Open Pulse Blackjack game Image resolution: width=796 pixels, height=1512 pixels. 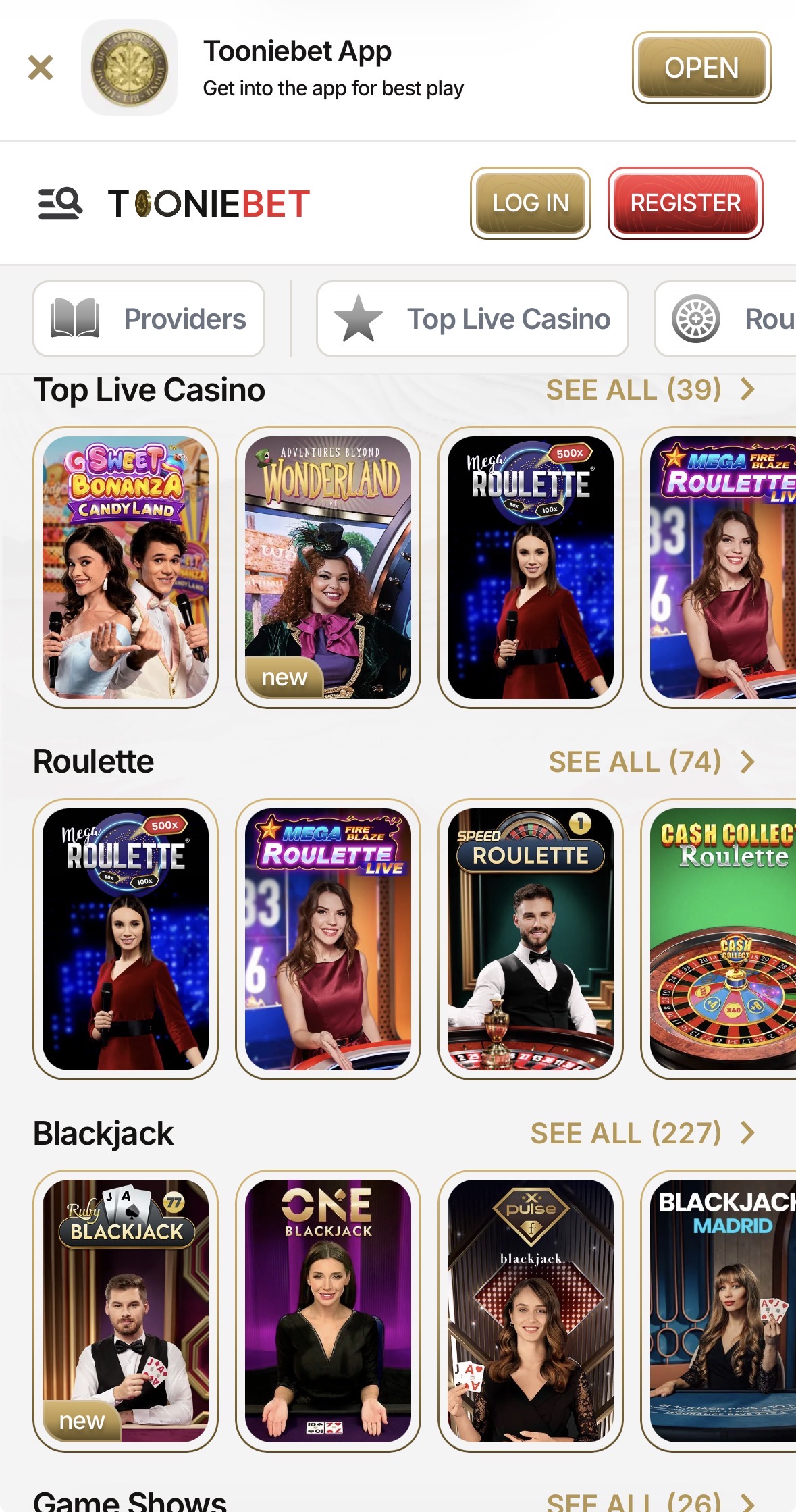(531, 1310)
